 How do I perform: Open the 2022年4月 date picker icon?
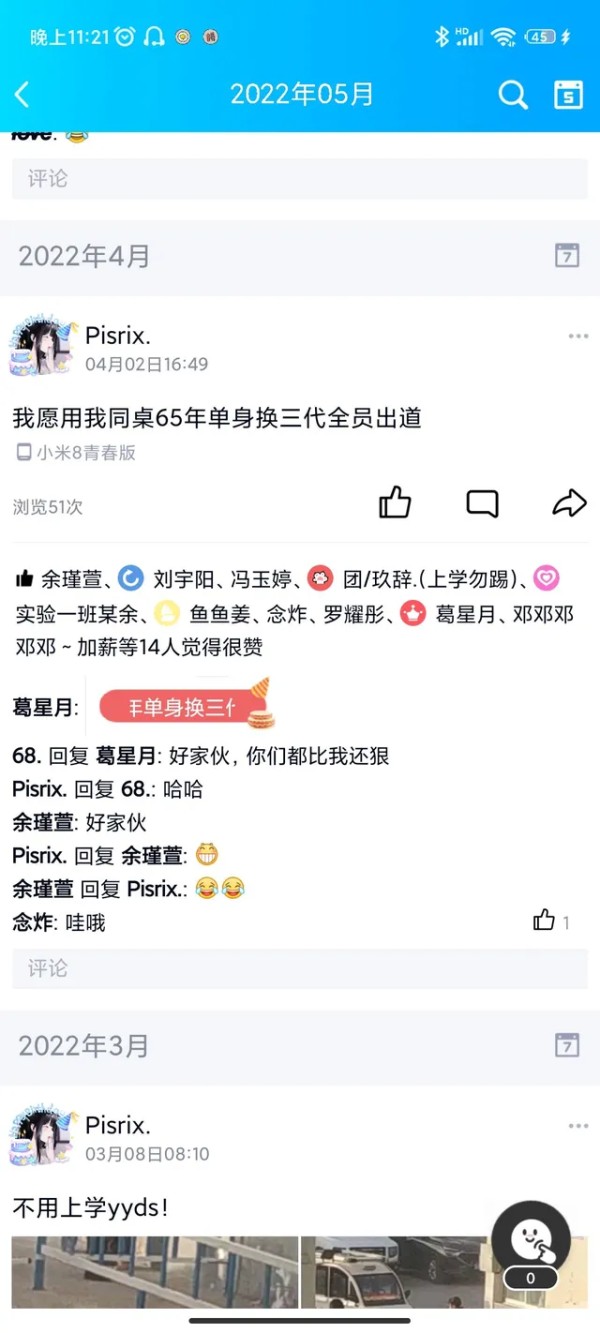click(567, 255)
